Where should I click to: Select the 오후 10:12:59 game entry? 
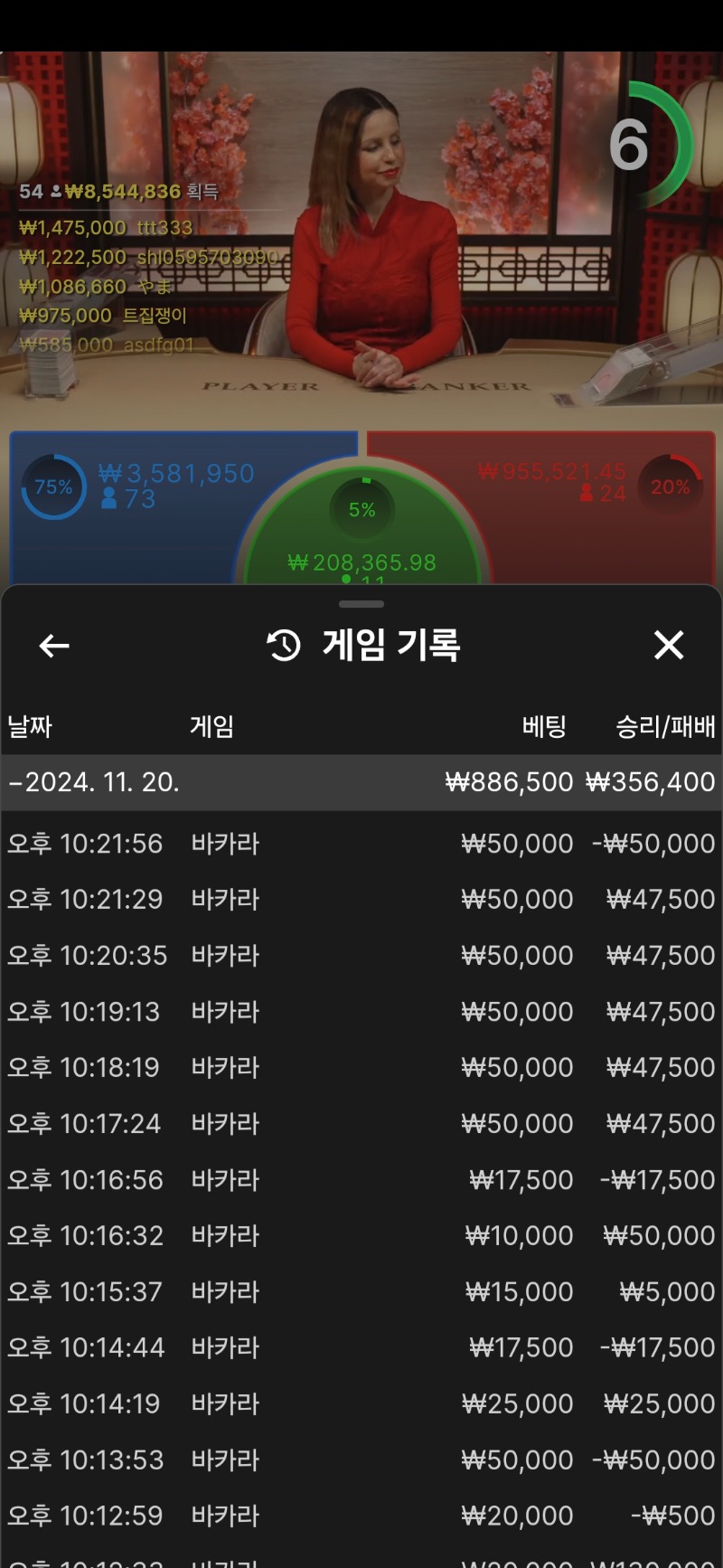pos(361,1516)
